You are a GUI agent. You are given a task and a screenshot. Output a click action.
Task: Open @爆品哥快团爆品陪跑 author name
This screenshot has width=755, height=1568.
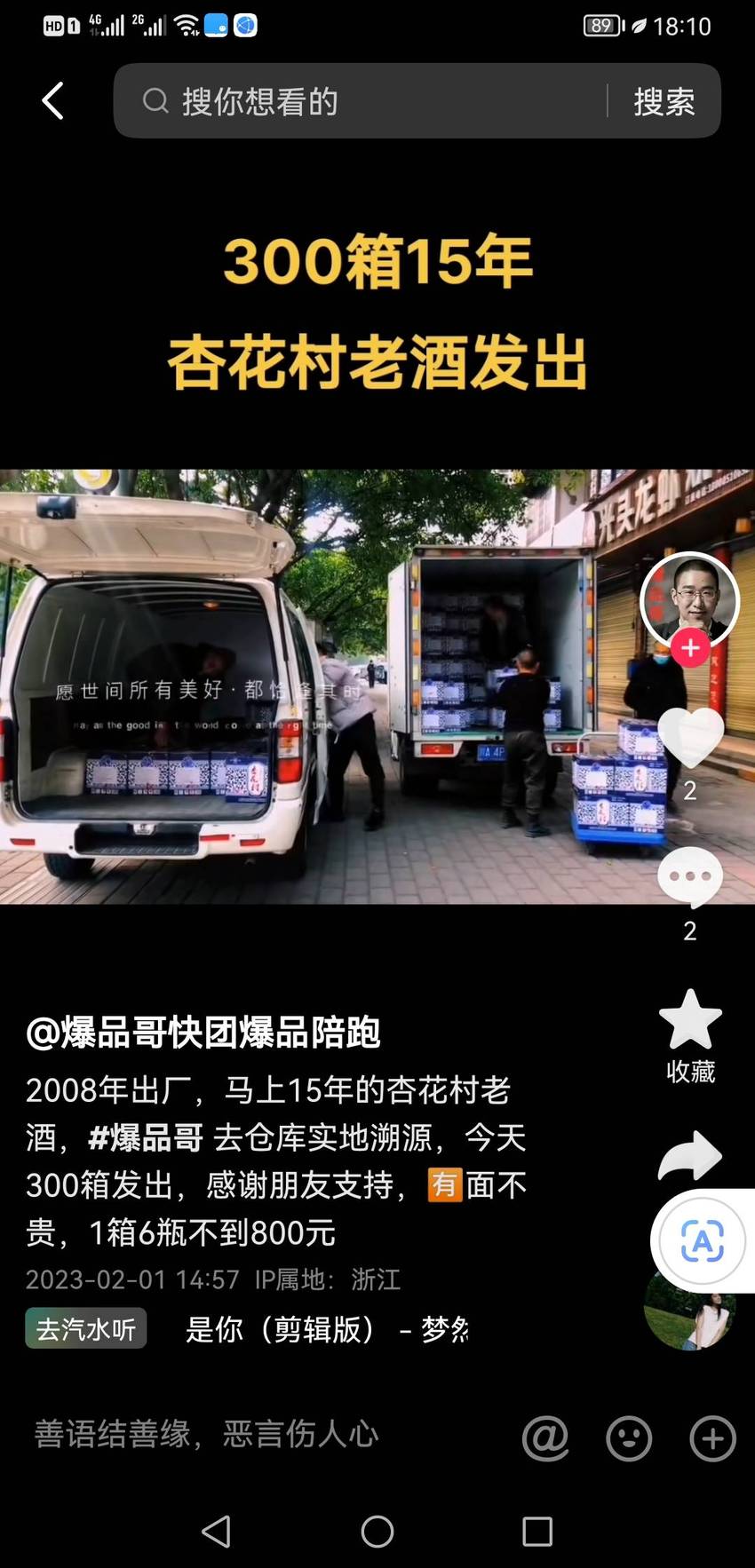click(x=203, y=1033)
